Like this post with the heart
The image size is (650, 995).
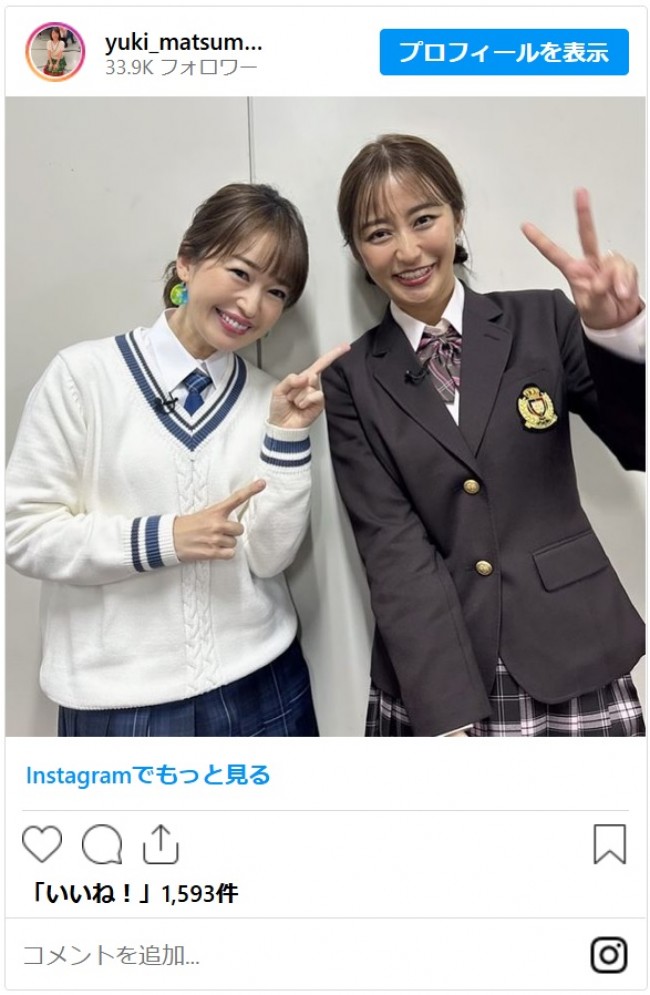[x=42, y=845]
